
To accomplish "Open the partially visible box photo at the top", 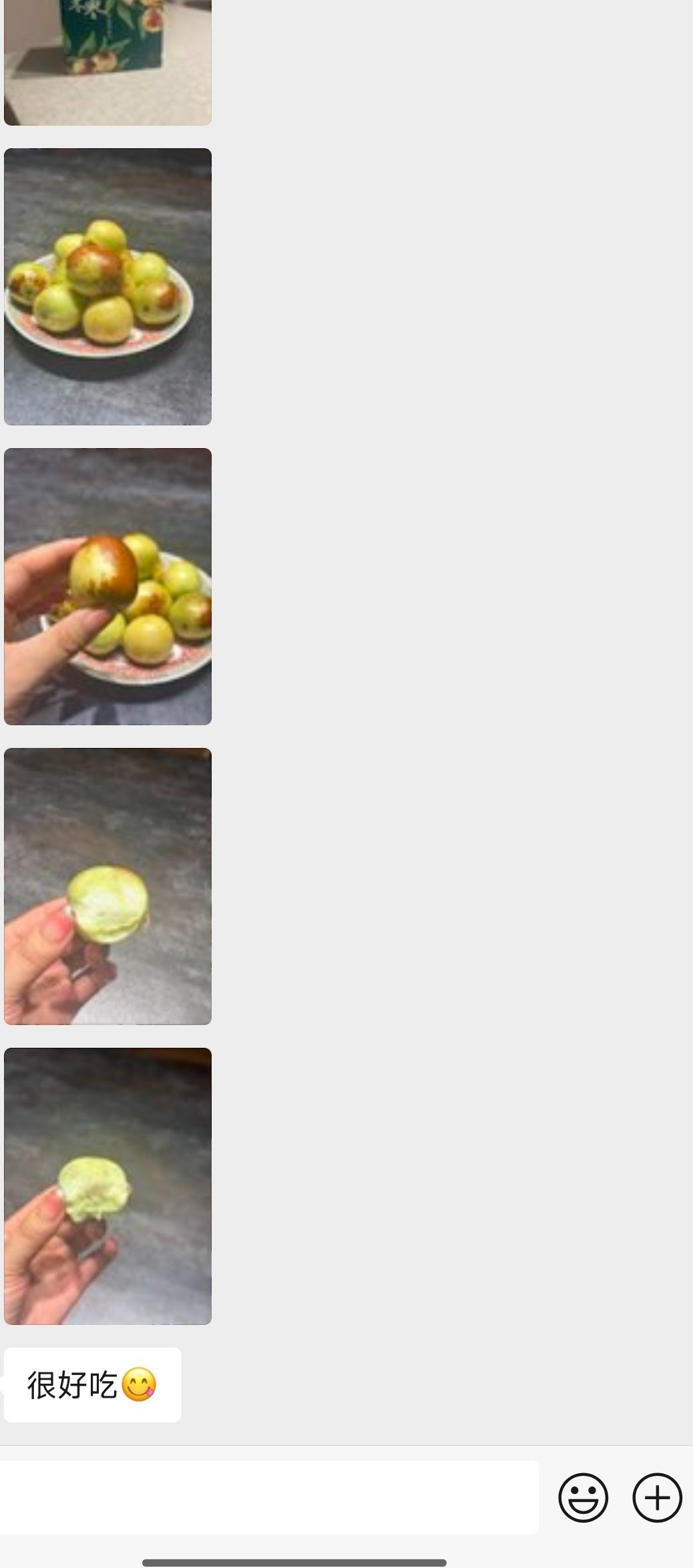I will point(107,62).
